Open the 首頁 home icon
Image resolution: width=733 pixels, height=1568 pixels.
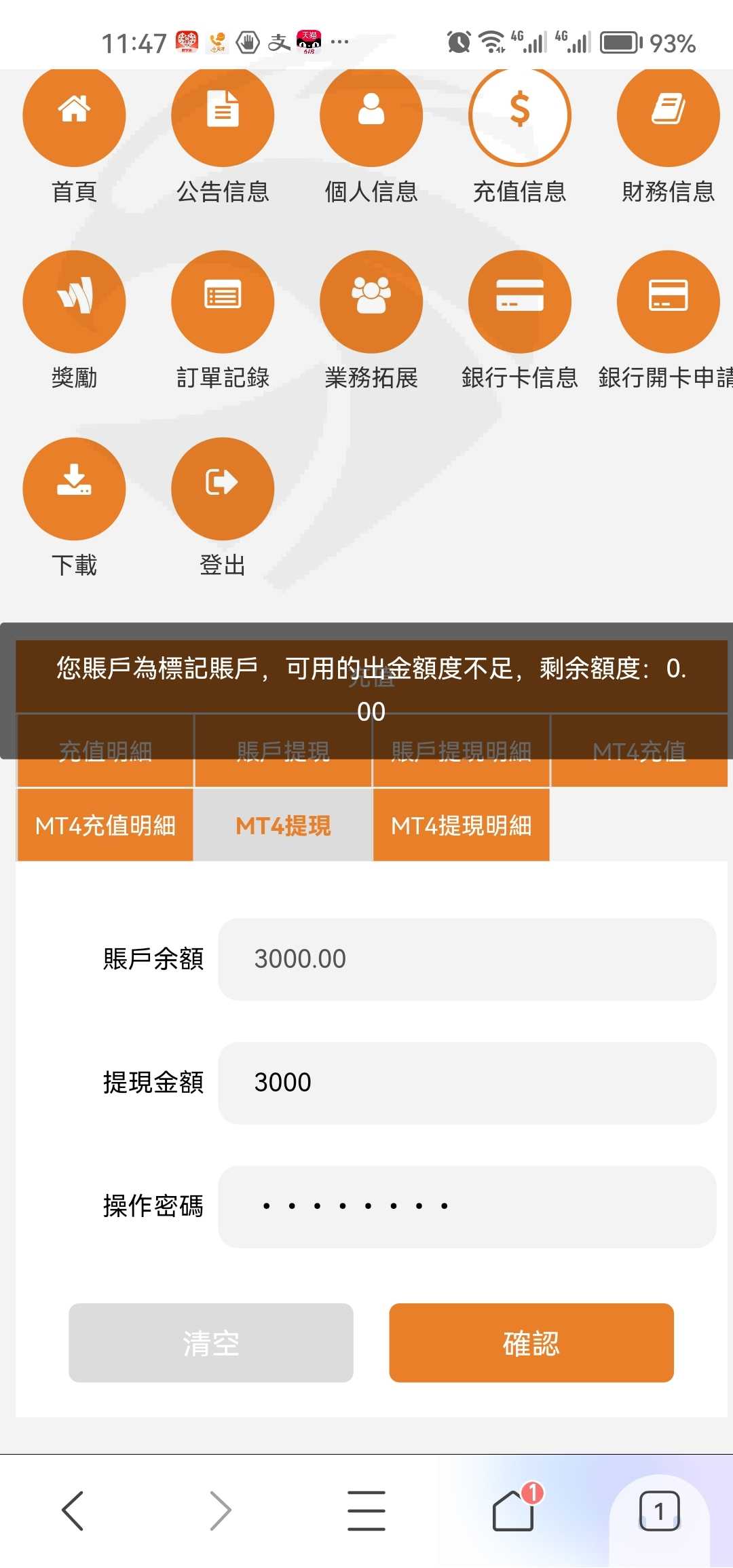point(74,115)
